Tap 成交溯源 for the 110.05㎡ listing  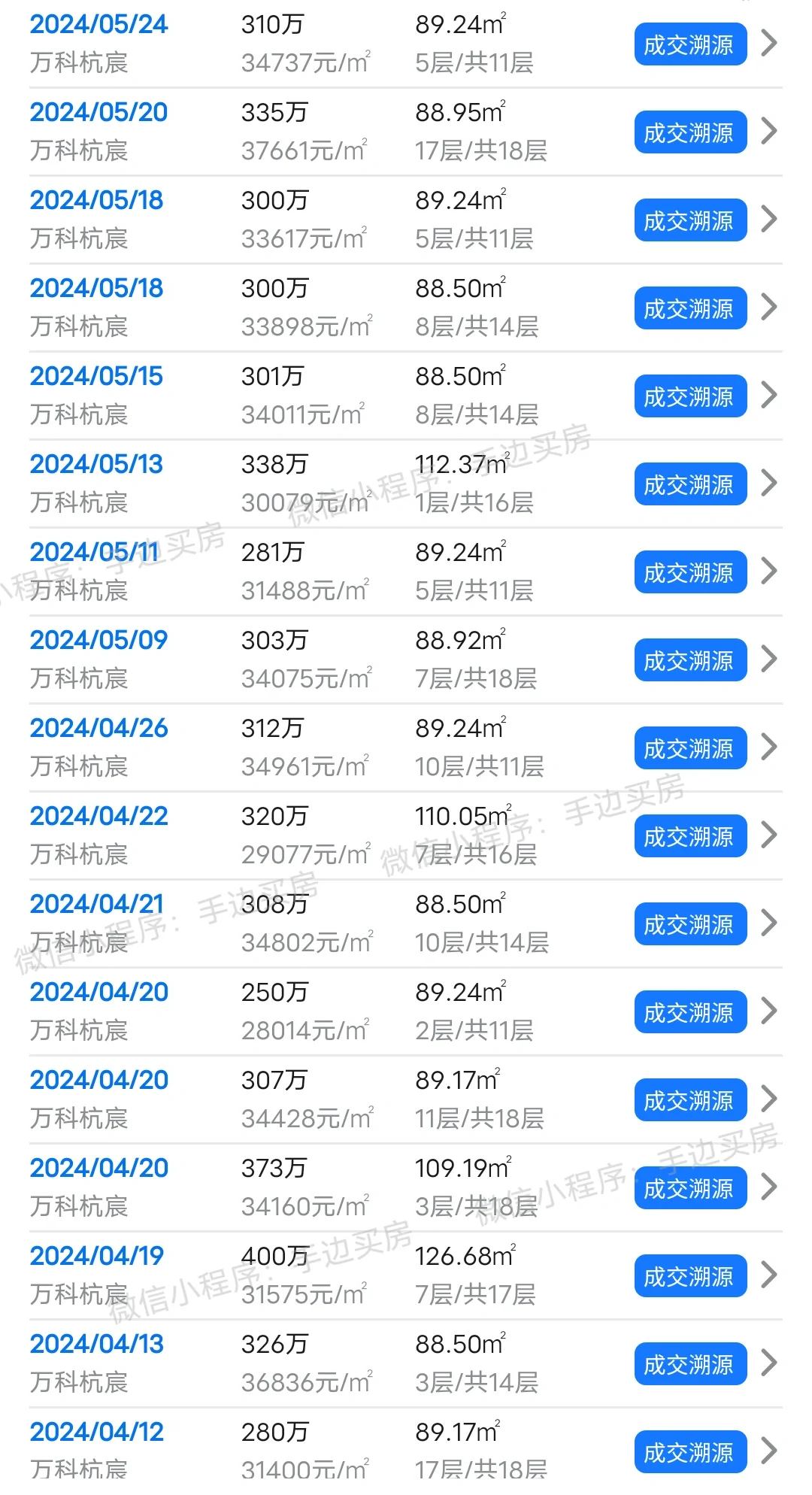click(x=689, y=837)
